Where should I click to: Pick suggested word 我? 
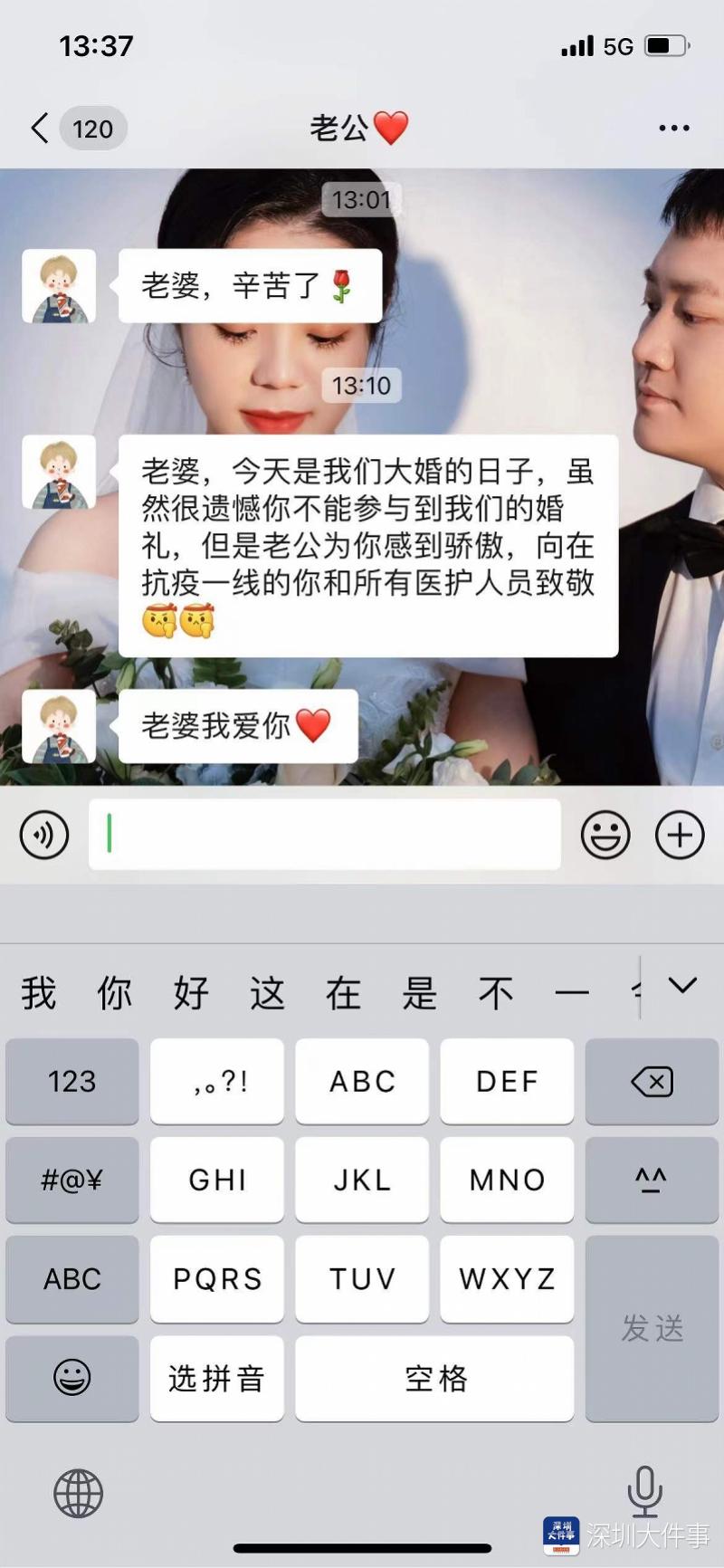[x=39, y=993]
